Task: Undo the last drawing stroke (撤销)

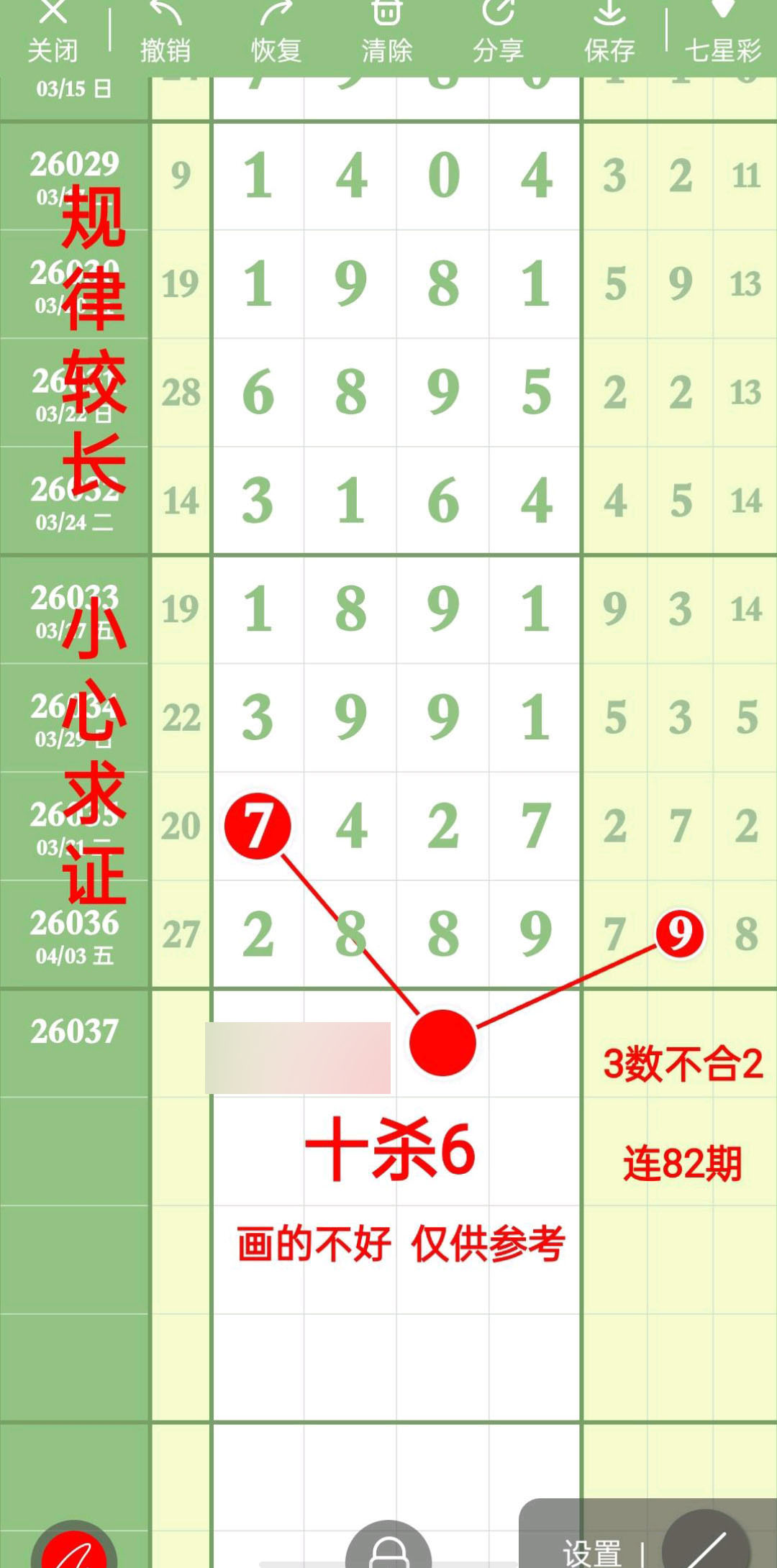Action: point(165,32)
